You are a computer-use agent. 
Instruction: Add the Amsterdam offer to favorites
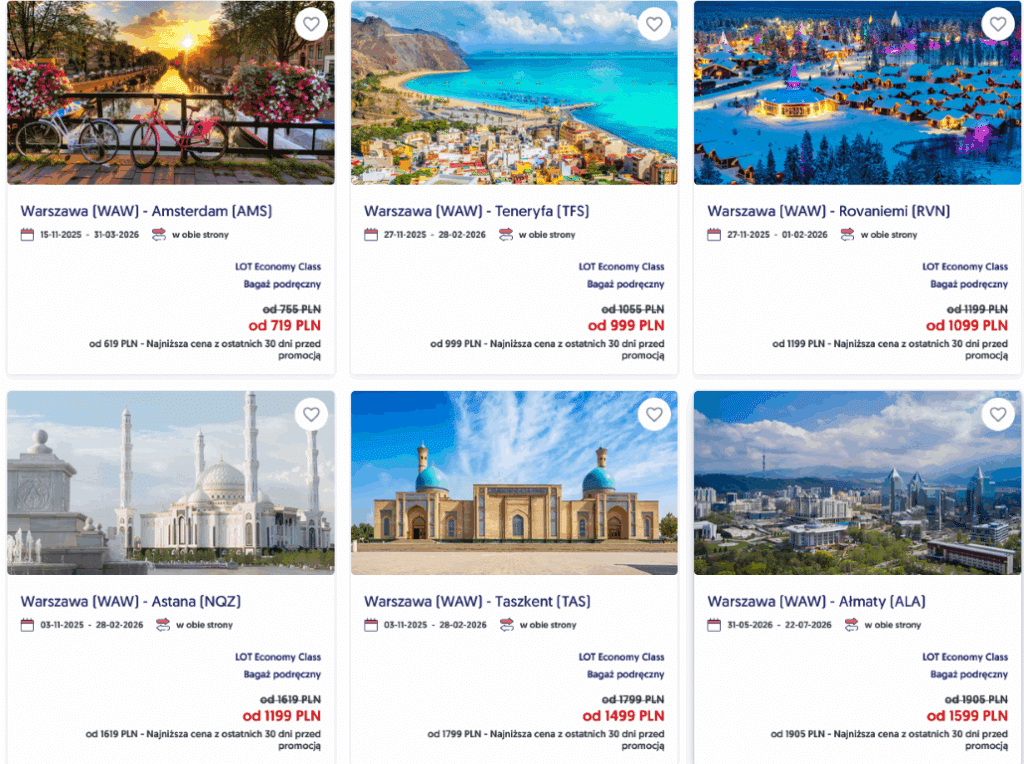[x=311, y=24]
